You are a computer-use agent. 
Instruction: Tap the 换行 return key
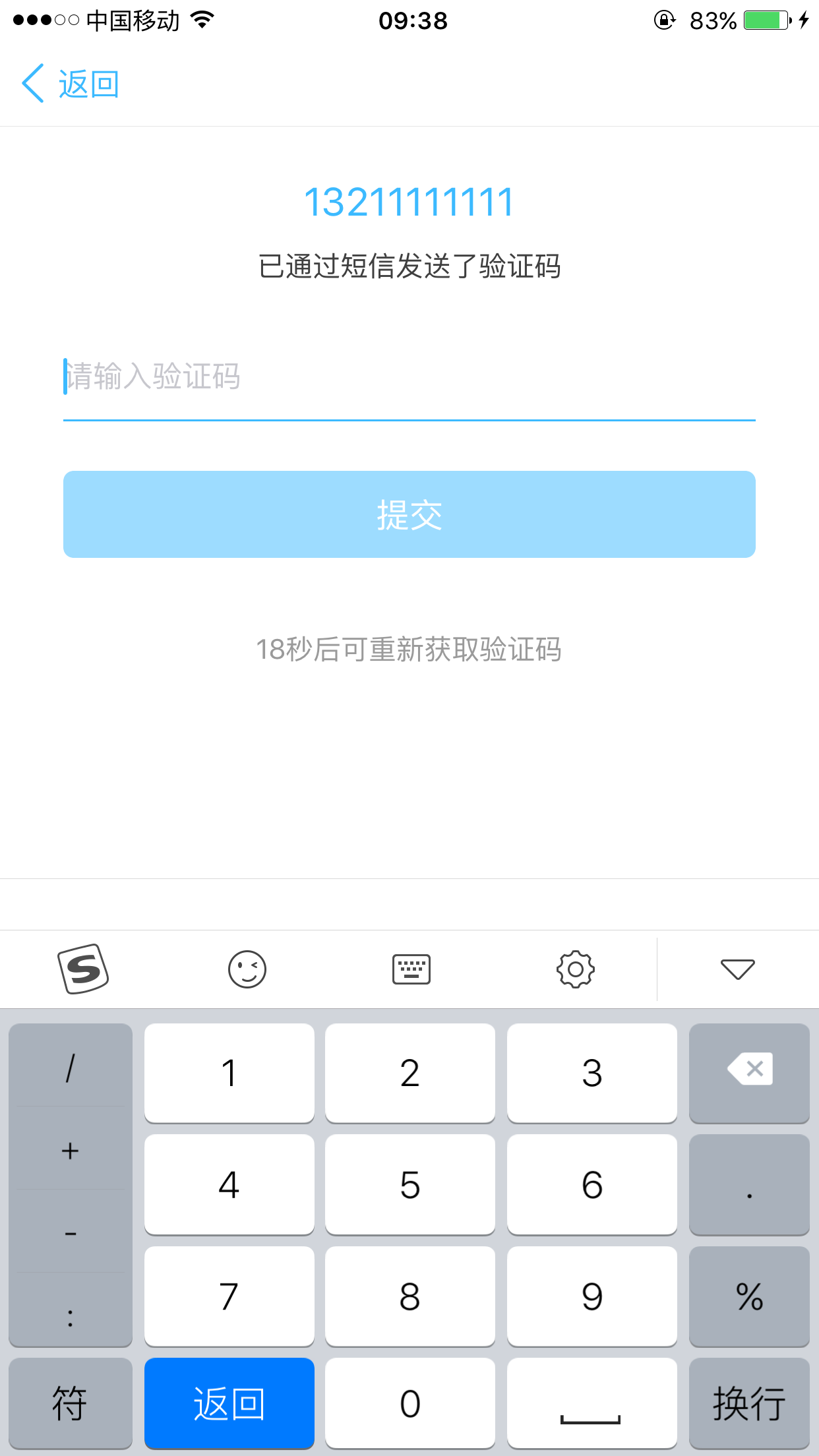[749, 1403]
